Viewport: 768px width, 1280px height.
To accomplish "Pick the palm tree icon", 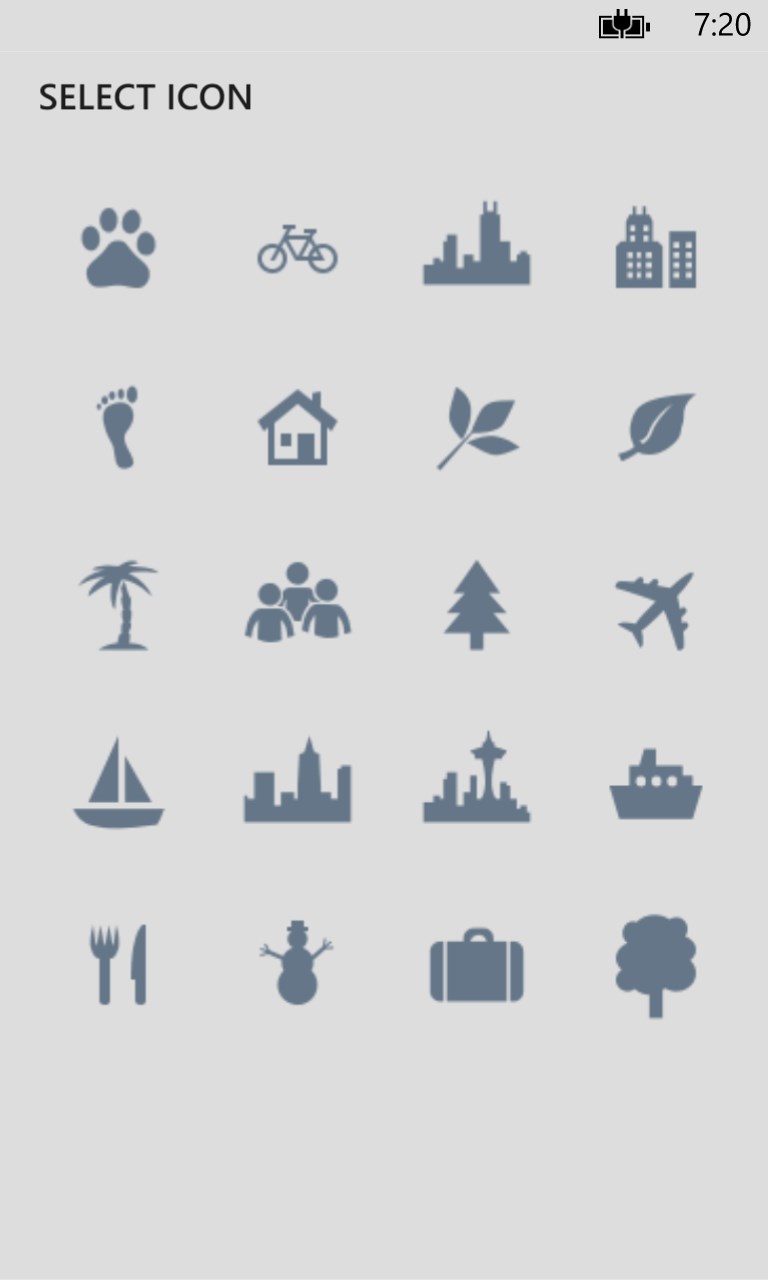I will 119,606.
